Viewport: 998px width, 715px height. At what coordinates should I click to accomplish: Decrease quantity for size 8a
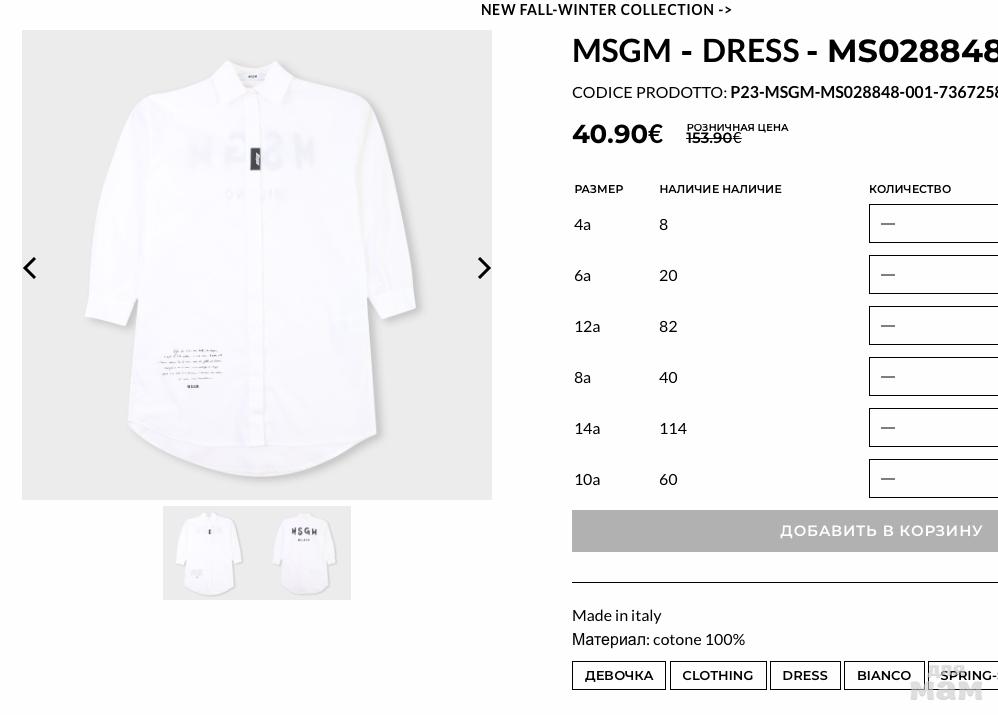888,377
